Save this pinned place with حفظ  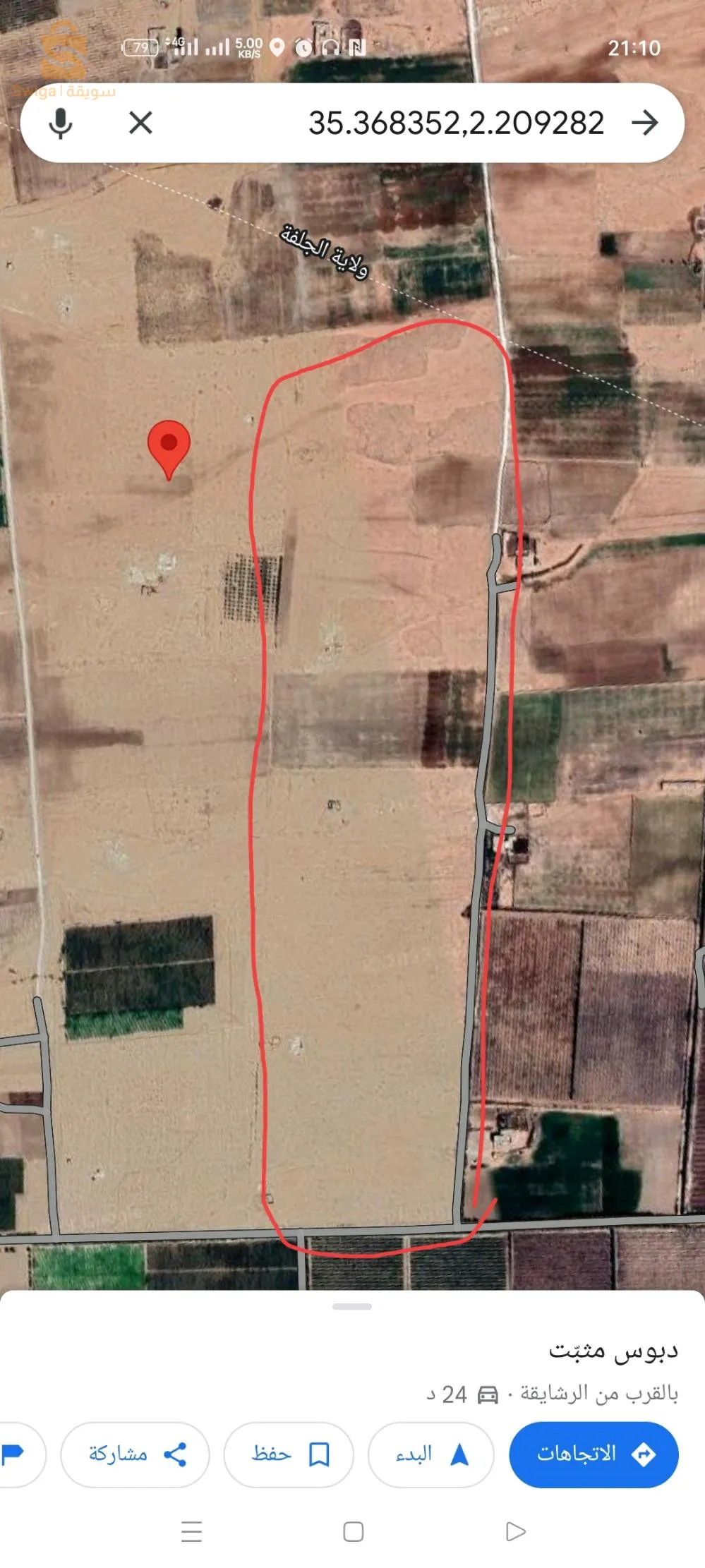[x=289, y=1454]
